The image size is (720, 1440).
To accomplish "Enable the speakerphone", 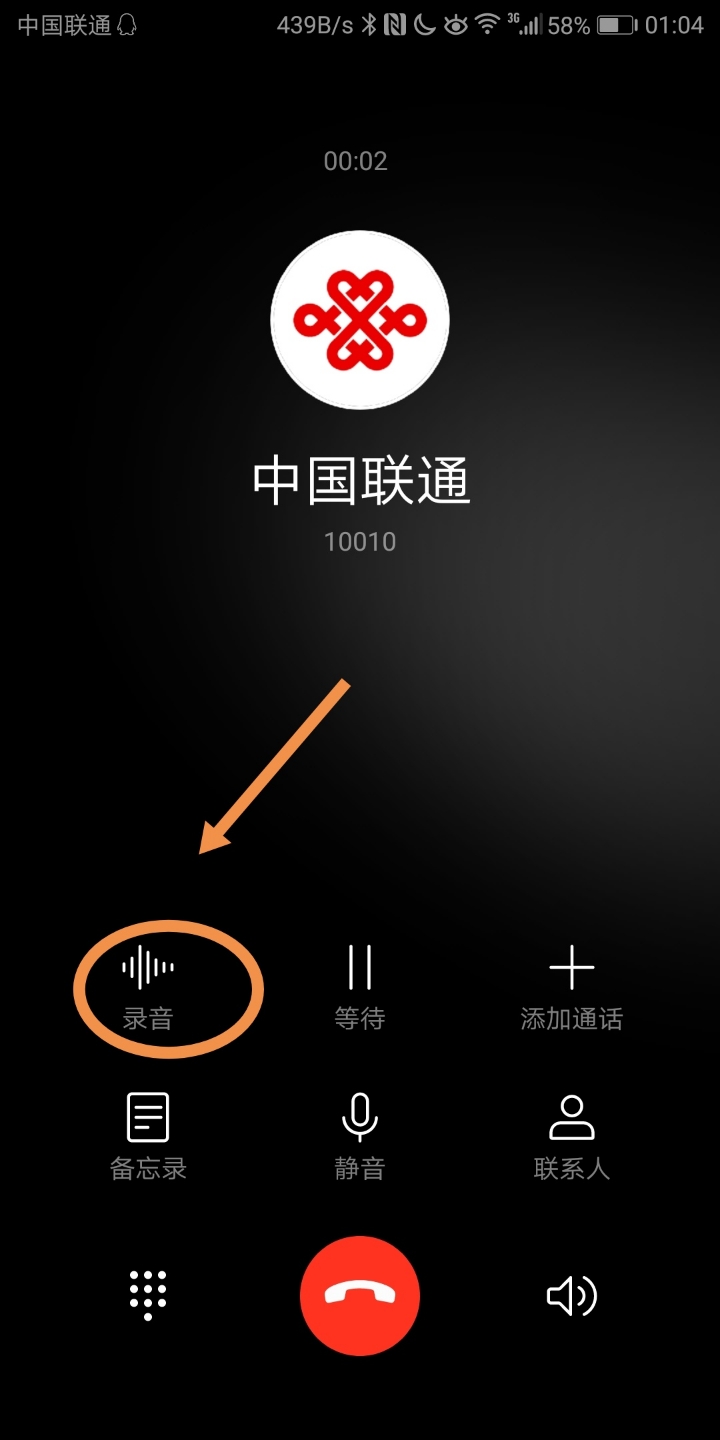I will click(x=572, y=1295).
